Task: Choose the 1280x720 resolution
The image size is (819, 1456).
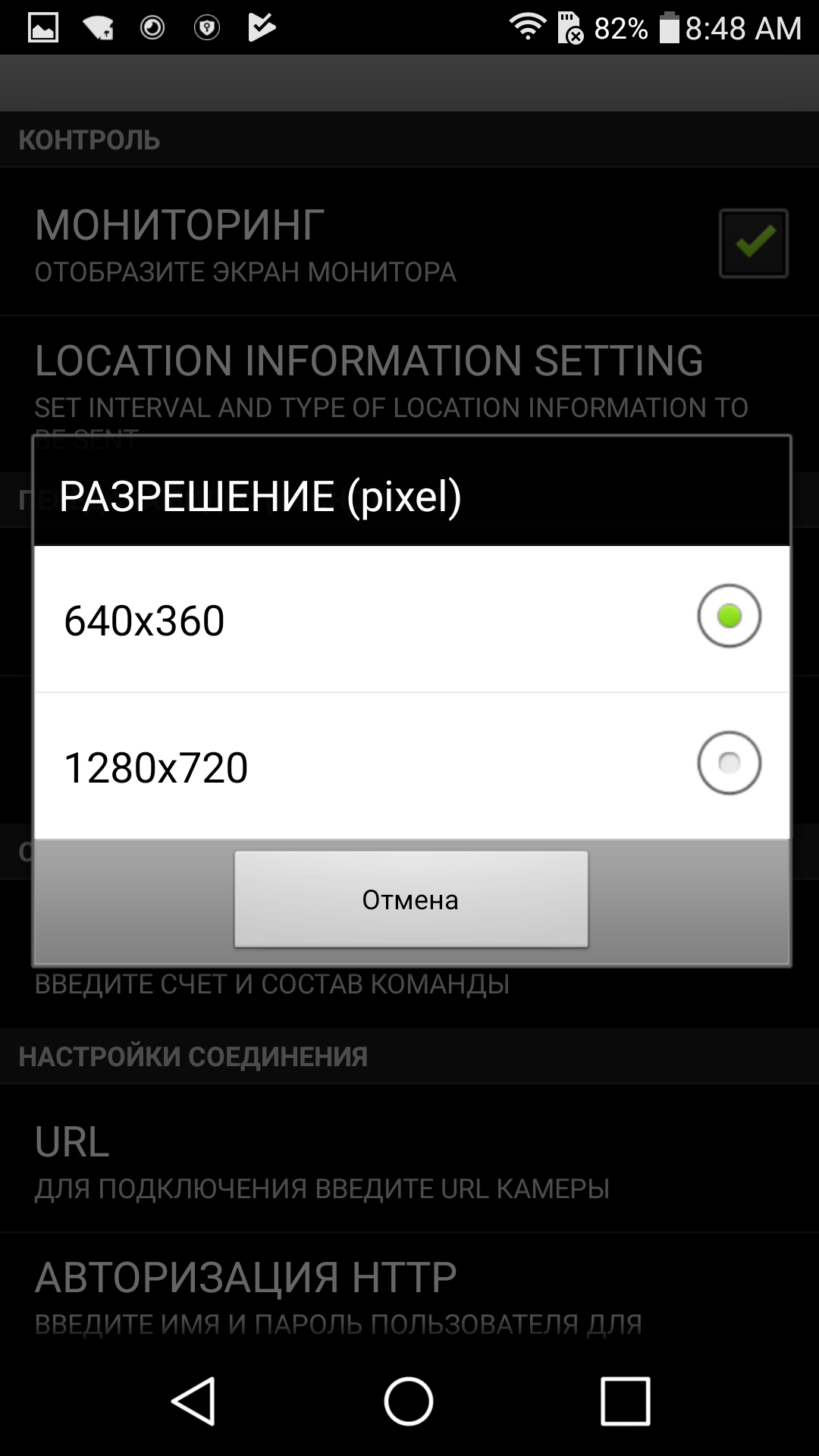Action: (x=411, y=766)
